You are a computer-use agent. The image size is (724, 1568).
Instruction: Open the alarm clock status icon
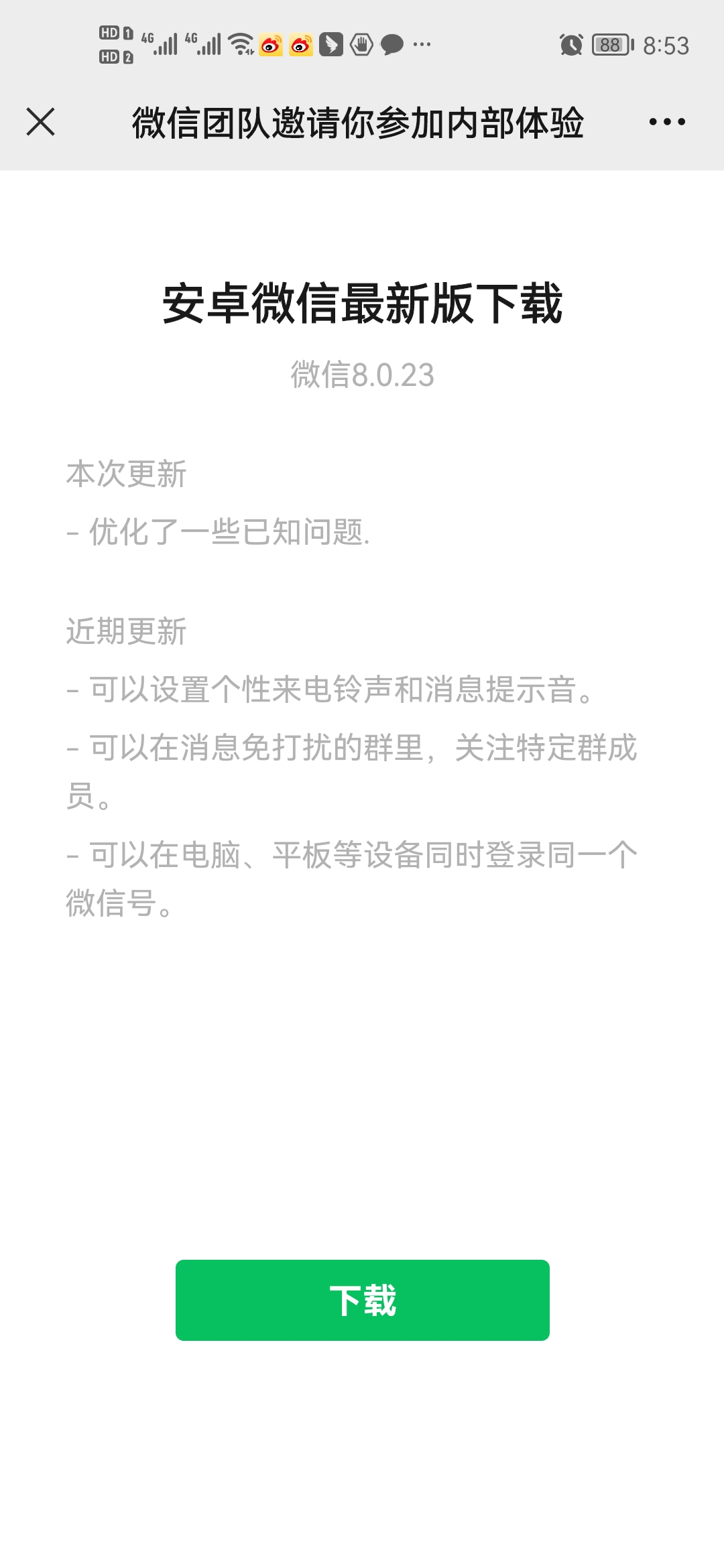[x=573, y=43]
